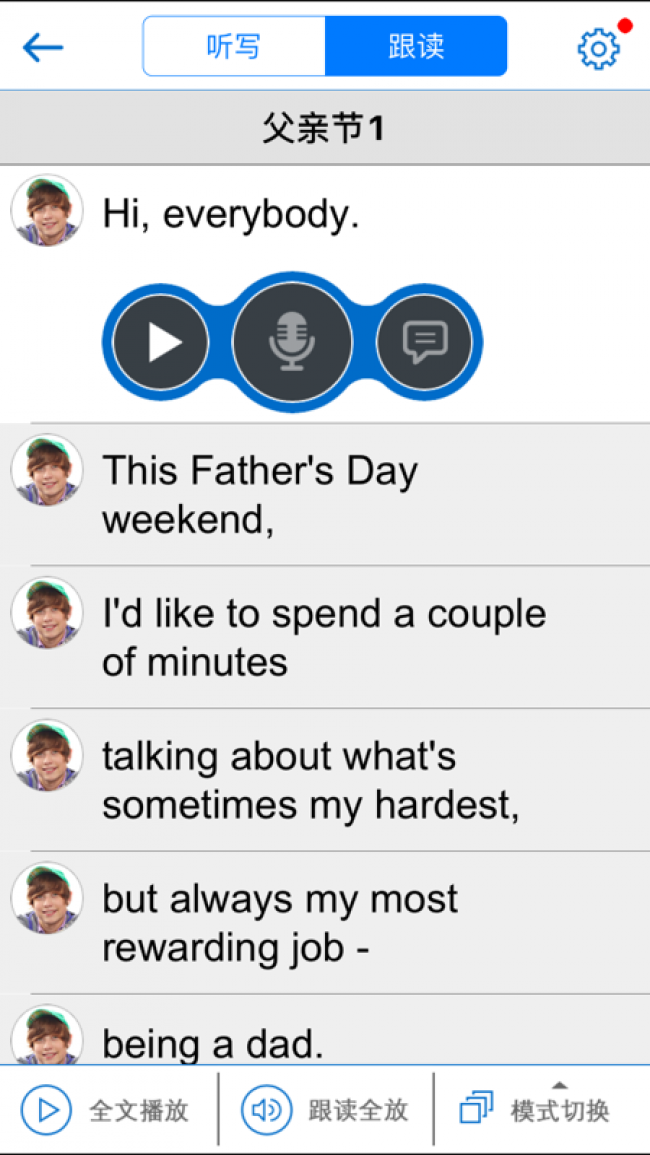The height and width of the screenshot is (1155, 650).
Task: Tap 跟读全放 to play all recordings
Action: coord(325,1110)
